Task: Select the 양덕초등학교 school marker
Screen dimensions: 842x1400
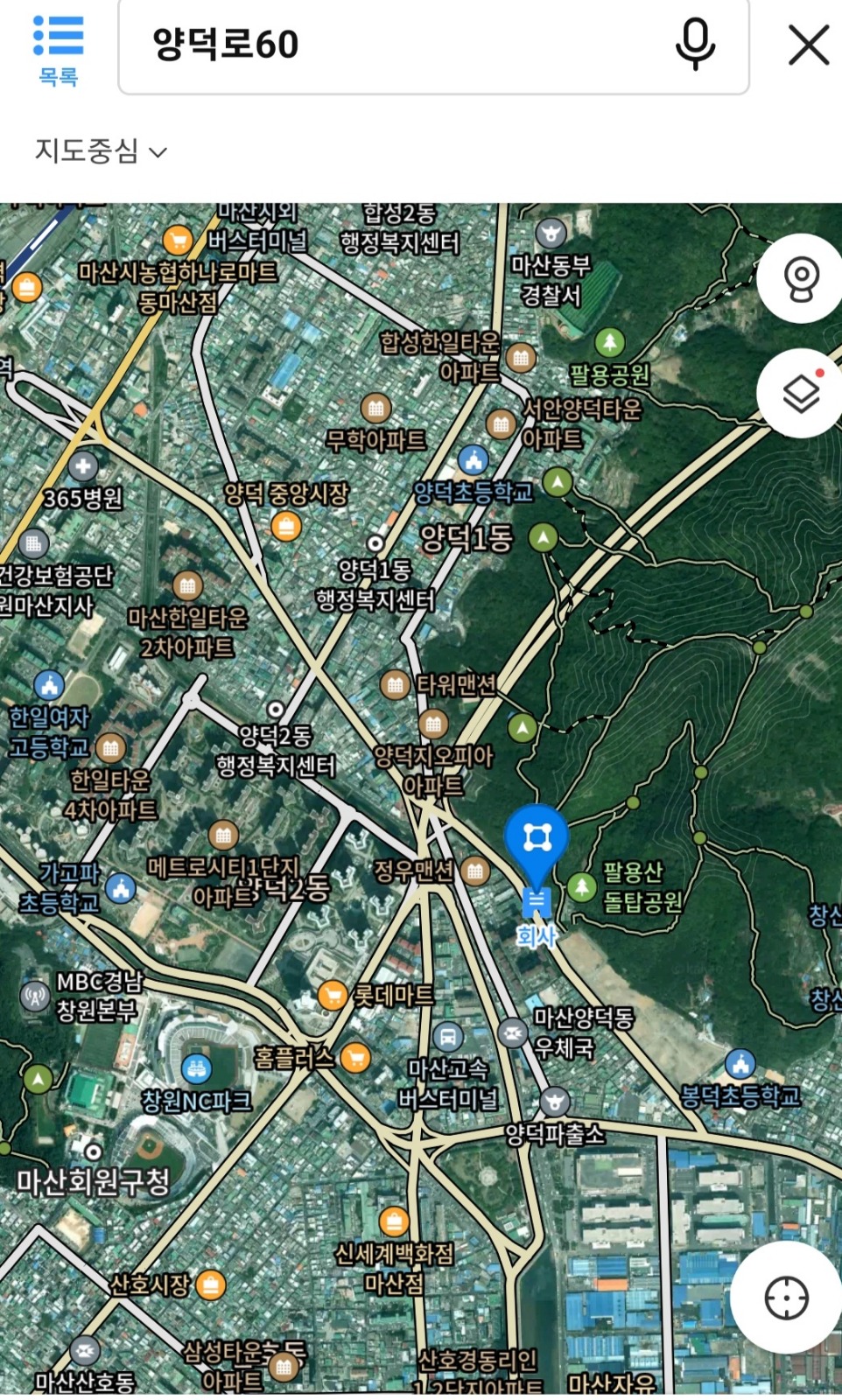Action: (473, 459)
